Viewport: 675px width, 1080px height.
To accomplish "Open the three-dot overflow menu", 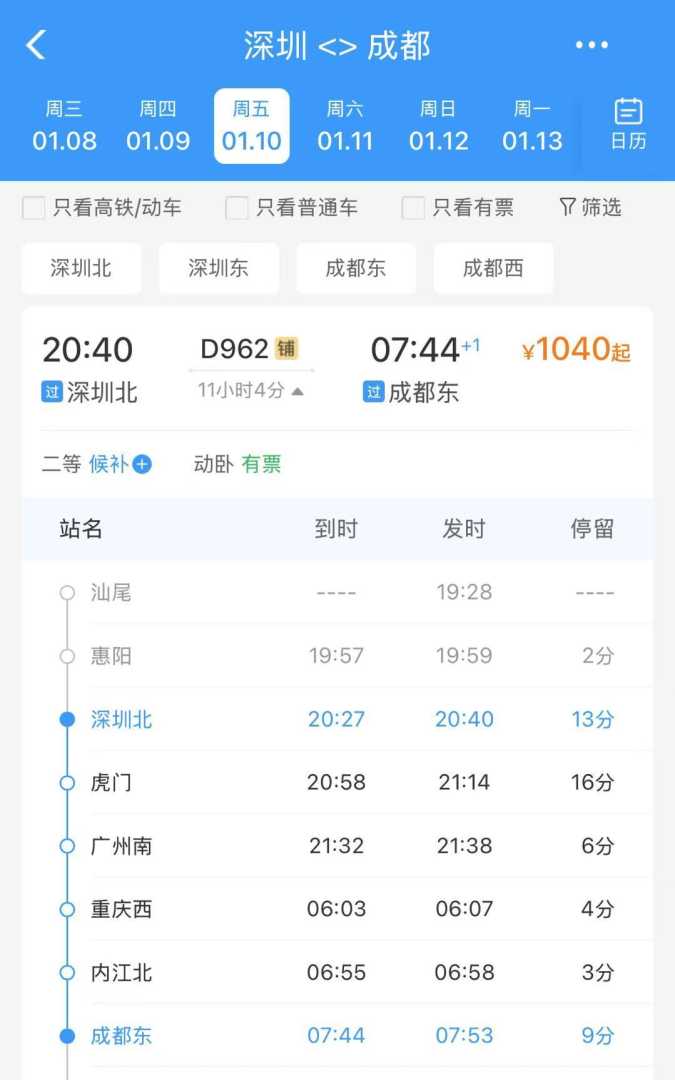I will coord(591,45).
